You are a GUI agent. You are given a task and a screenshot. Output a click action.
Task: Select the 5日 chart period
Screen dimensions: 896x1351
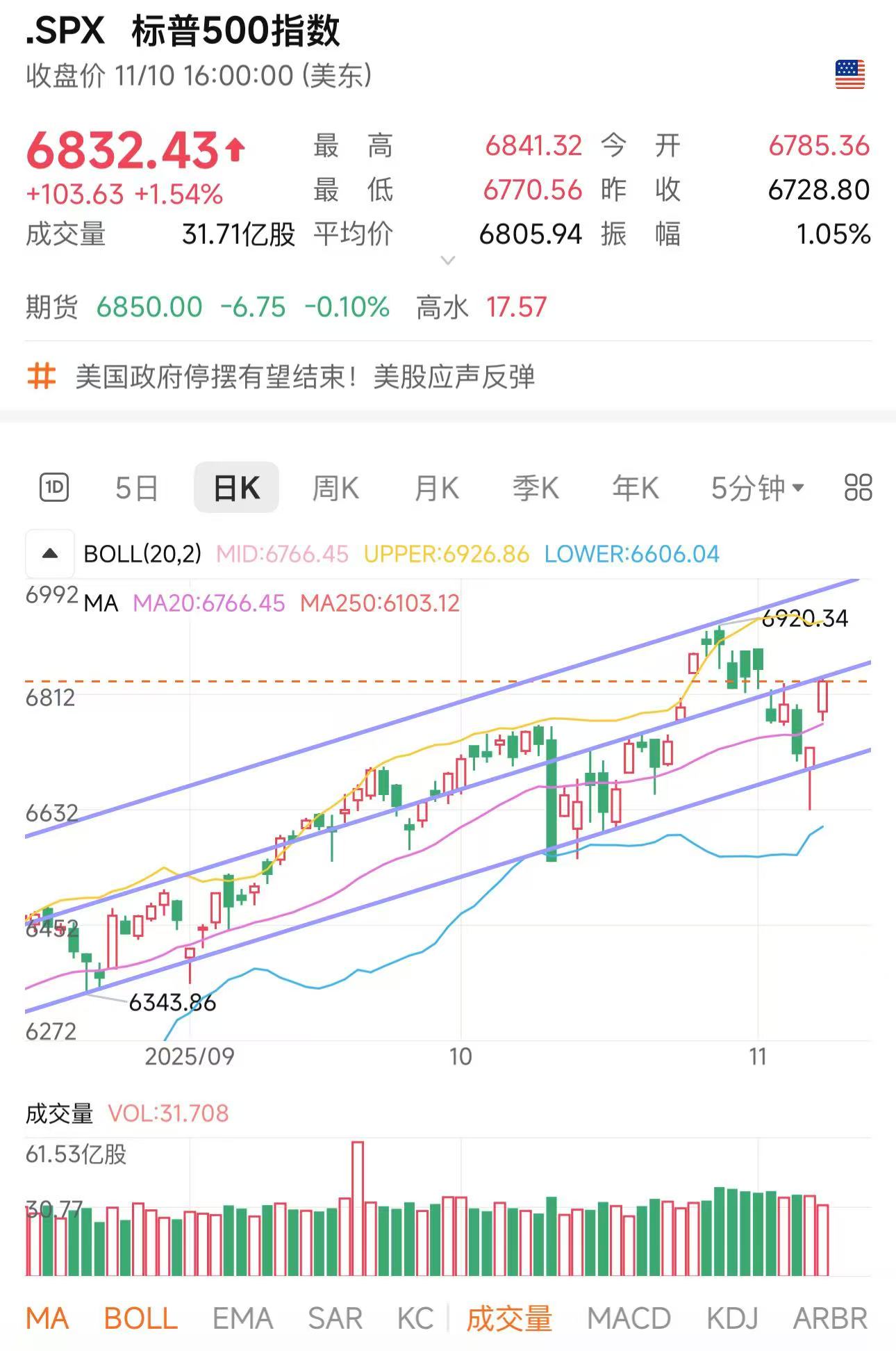coord(136,488)
